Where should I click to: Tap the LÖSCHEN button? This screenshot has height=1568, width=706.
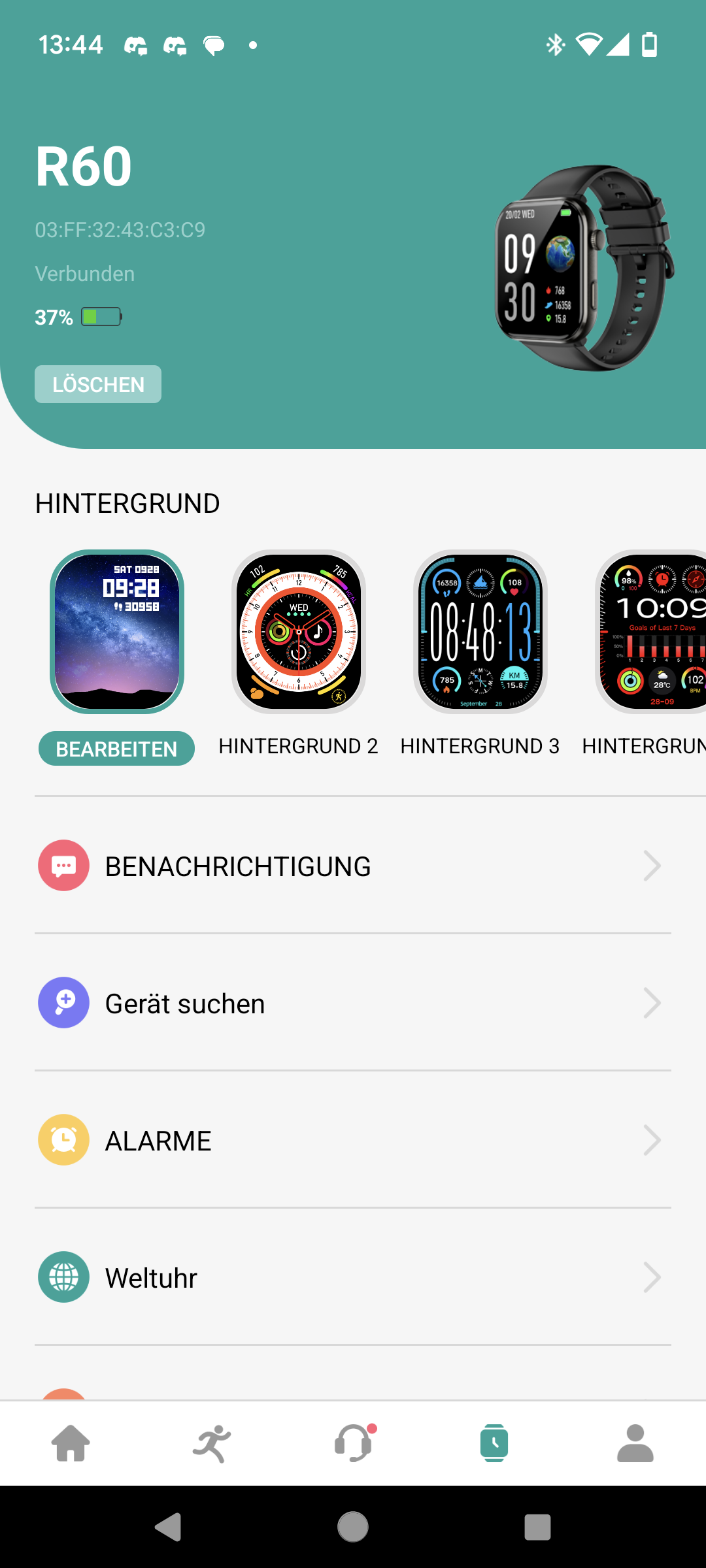pyautogui.click(x=98, y=384)
